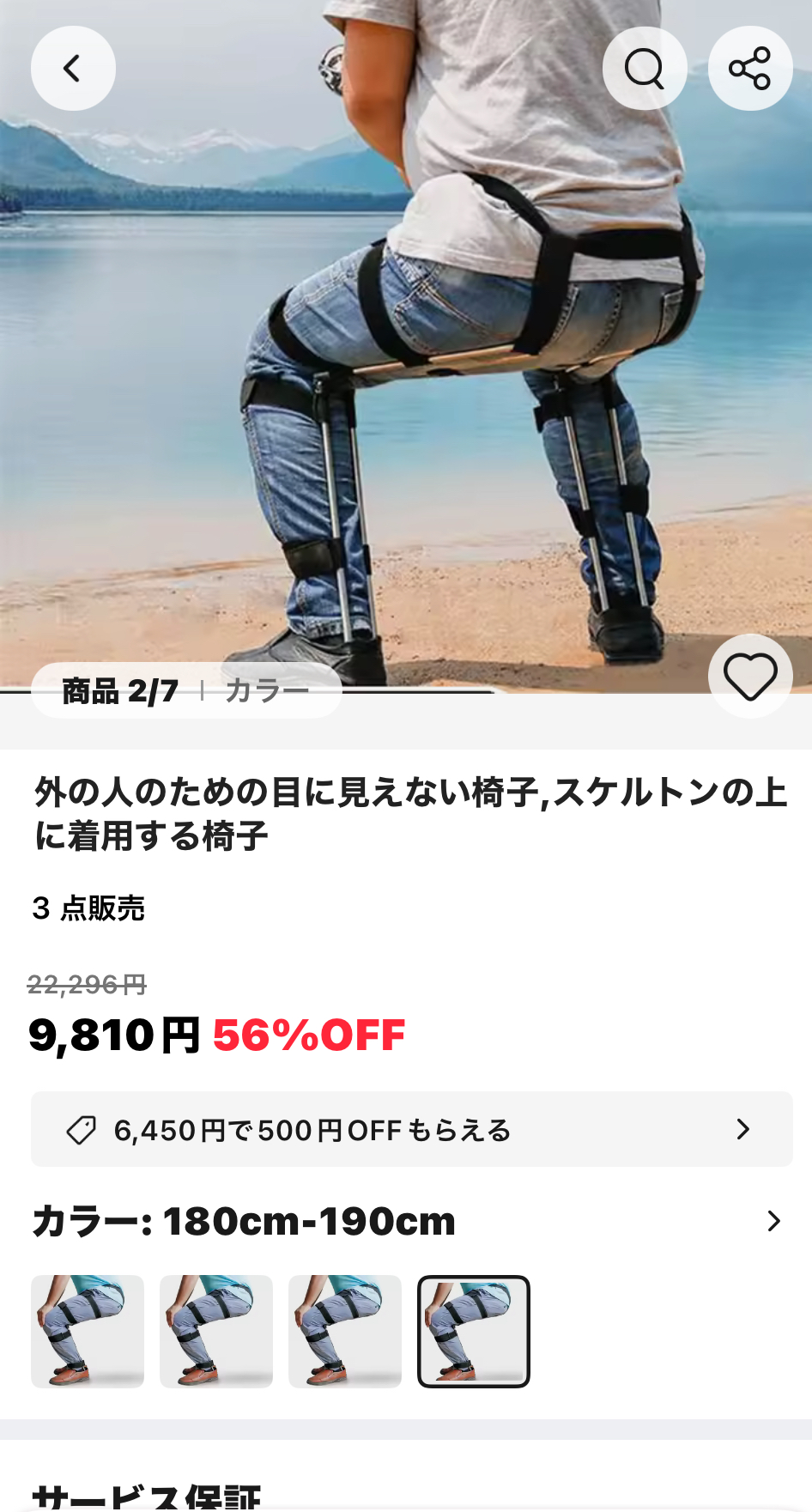Image resolution: width=812 pixels, height=1512 pixels.
Task: Select the first color variant thumbnail
Action: pyautogui.click(x=88, y=1332)
